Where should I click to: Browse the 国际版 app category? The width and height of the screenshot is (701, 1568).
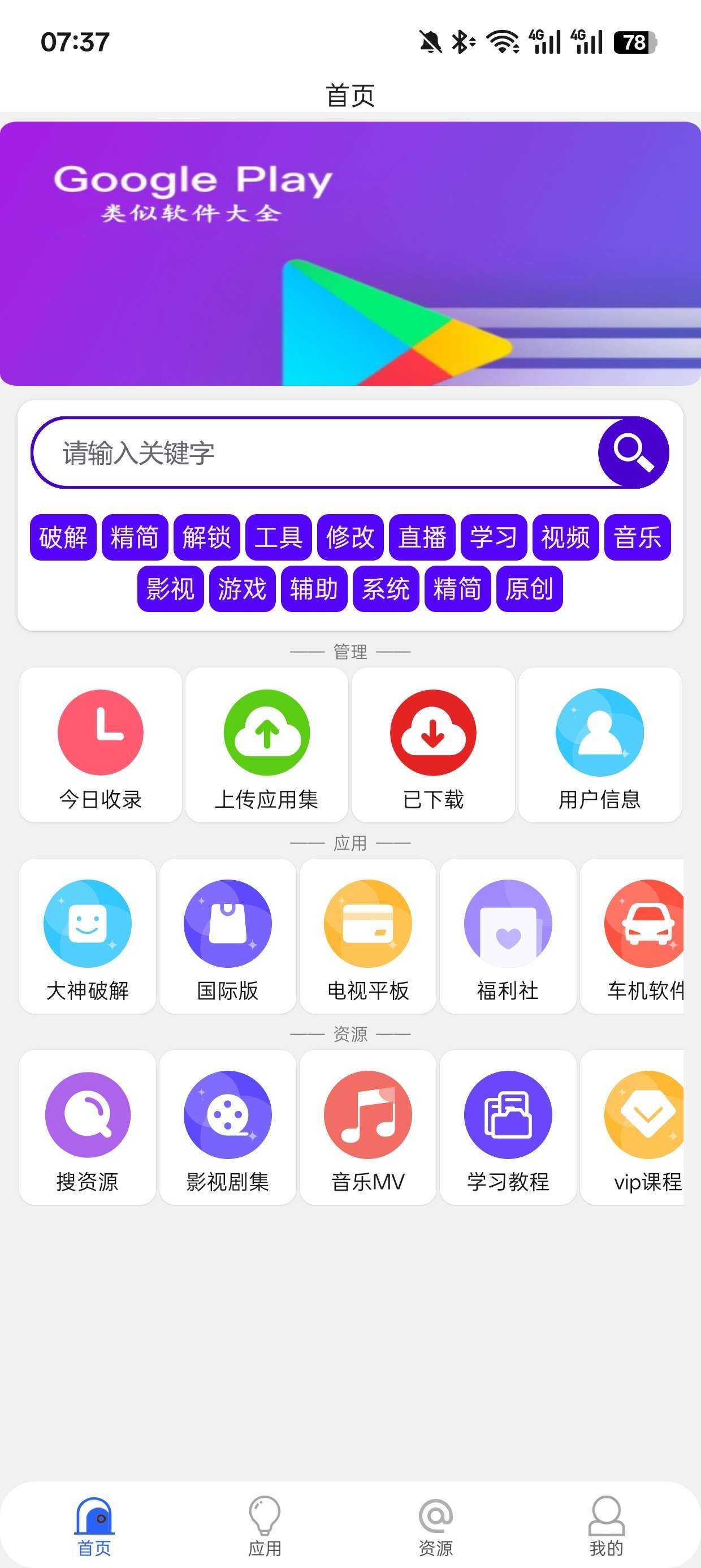pos(228,936)
